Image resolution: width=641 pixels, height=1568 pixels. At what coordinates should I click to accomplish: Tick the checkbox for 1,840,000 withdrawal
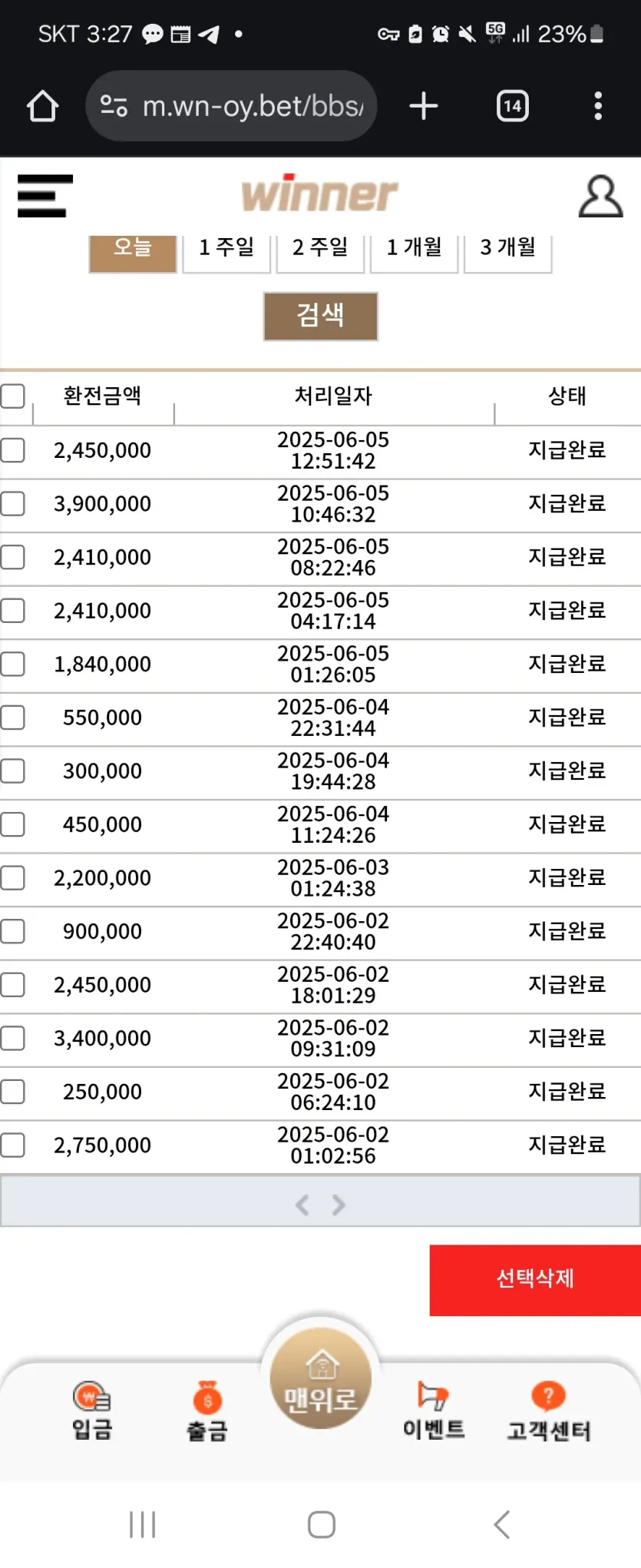point(12,664)
